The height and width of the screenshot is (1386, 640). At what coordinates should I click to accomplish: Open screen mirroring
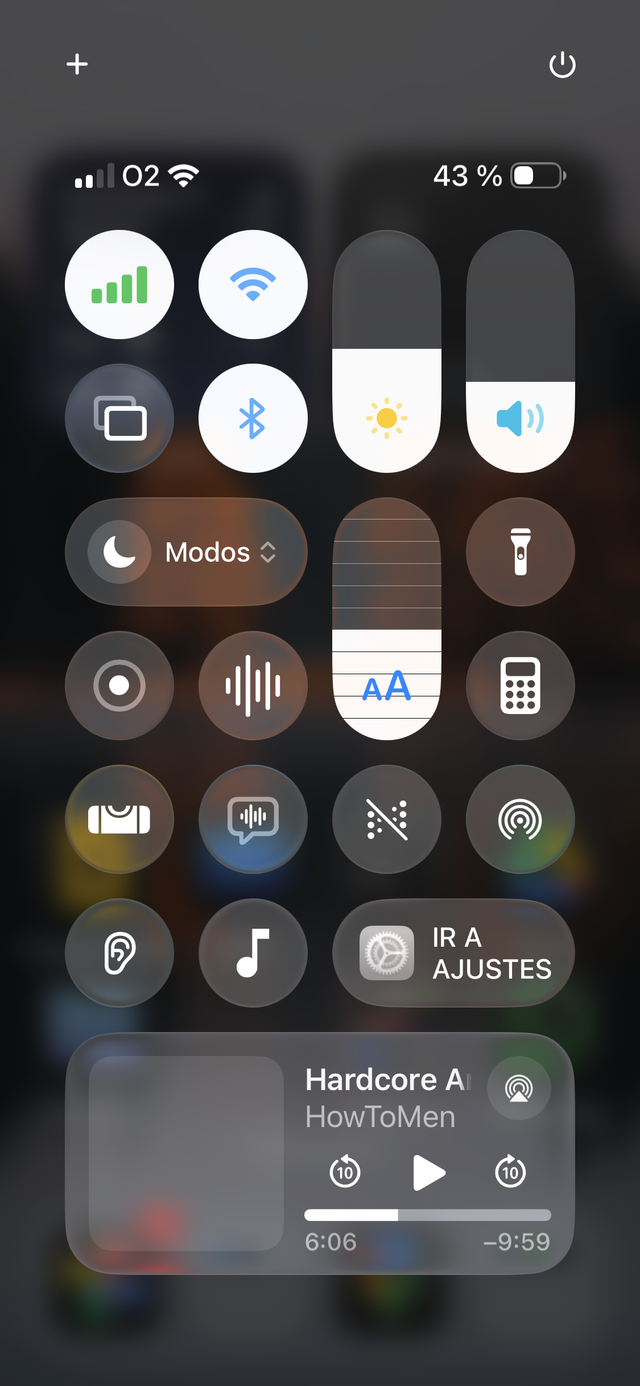tap(119, 418)
